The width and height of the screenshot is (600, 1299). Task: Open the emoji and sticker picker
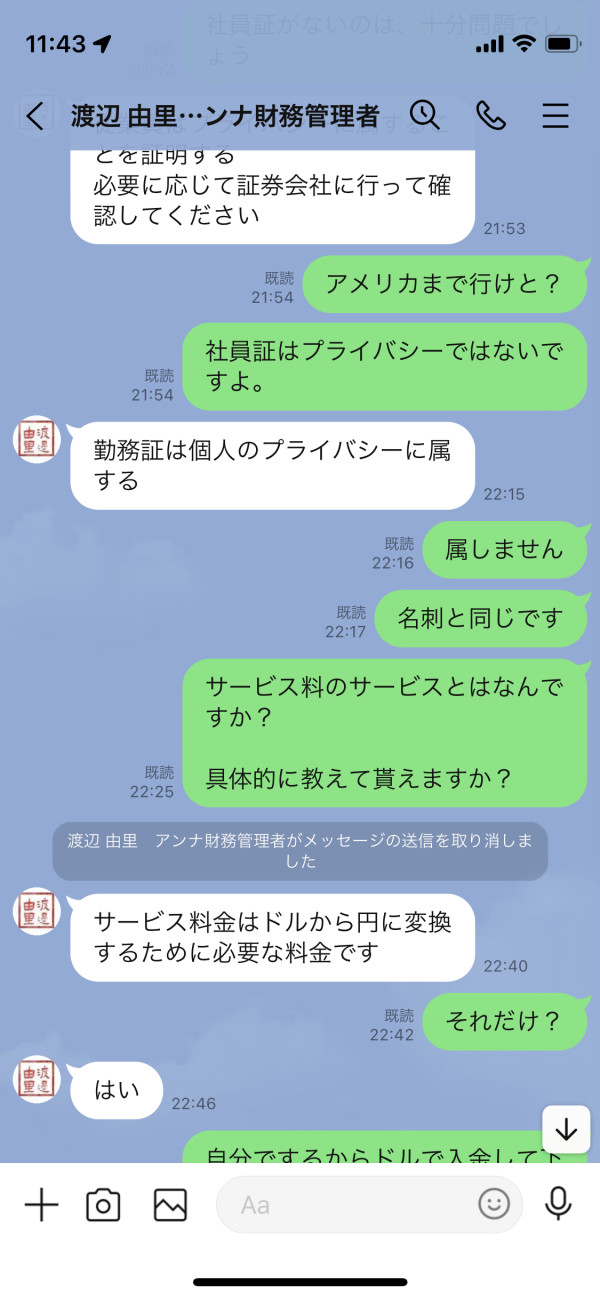click(494, 1205)
